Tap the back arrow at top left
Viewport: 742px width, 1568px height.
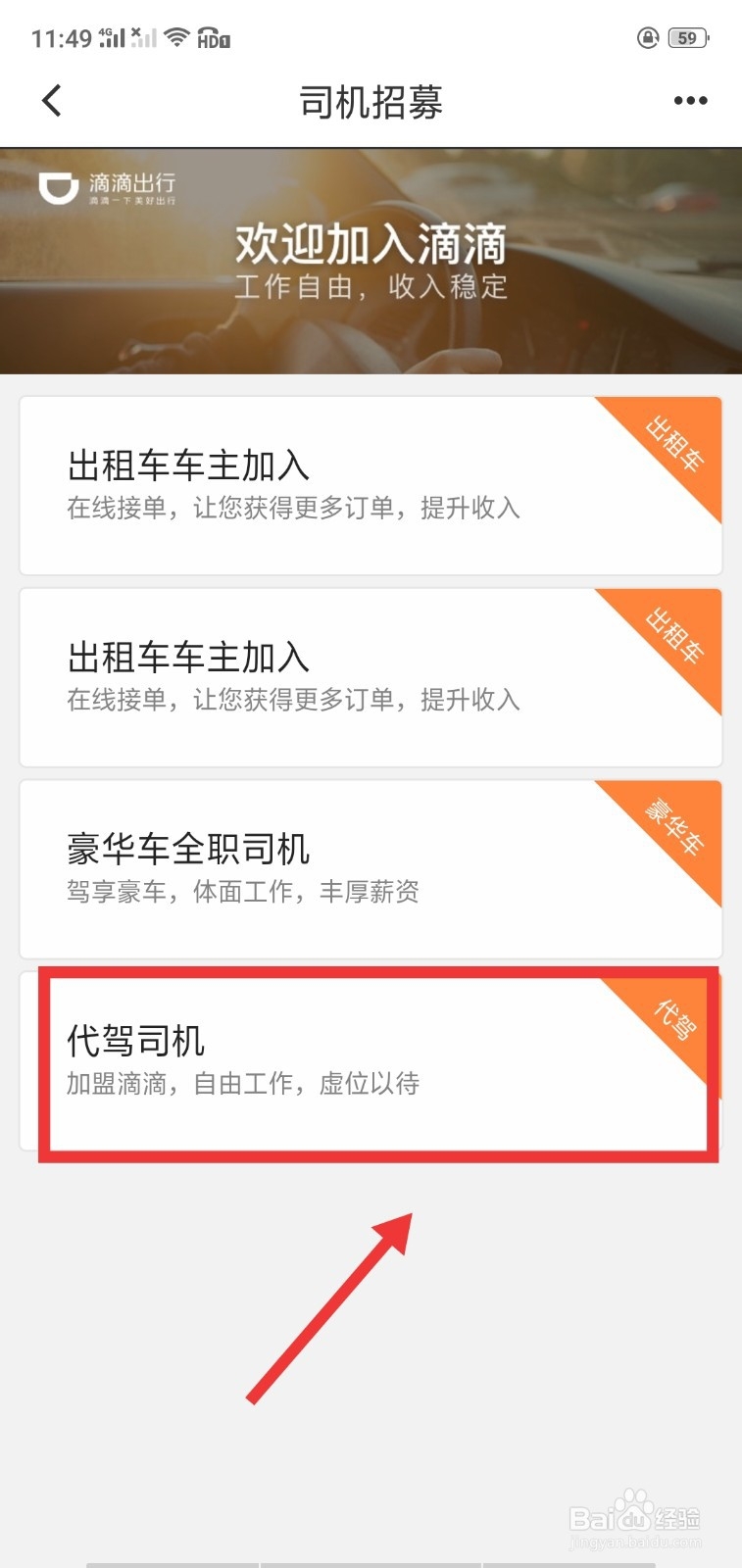click(51, 100)
